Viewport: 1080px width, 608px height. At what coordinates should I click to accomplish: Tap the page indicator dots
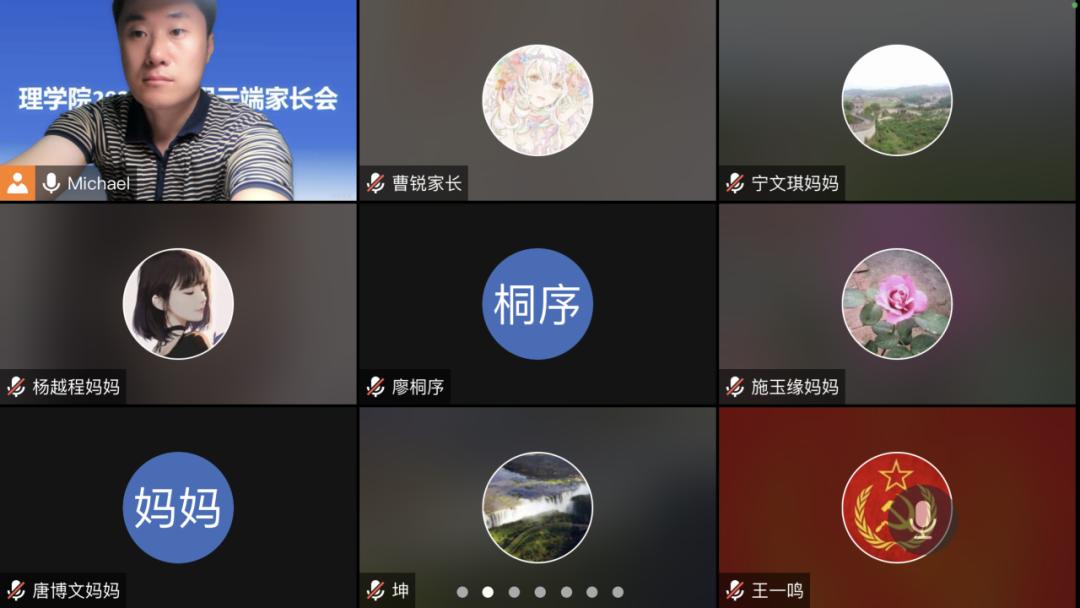pos(540,592)
